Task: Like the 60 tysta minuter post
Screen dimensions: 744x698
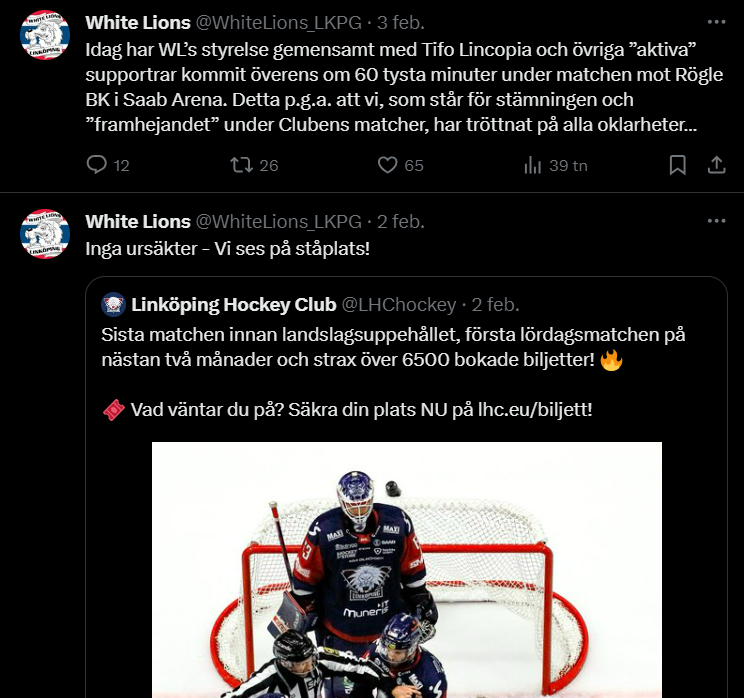Action: pos(388,165)
